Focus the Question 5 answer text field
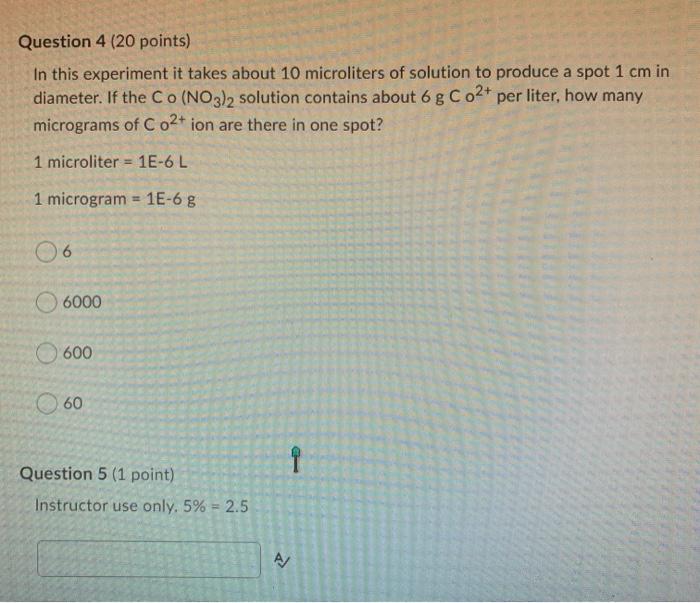 coord(149,559)
